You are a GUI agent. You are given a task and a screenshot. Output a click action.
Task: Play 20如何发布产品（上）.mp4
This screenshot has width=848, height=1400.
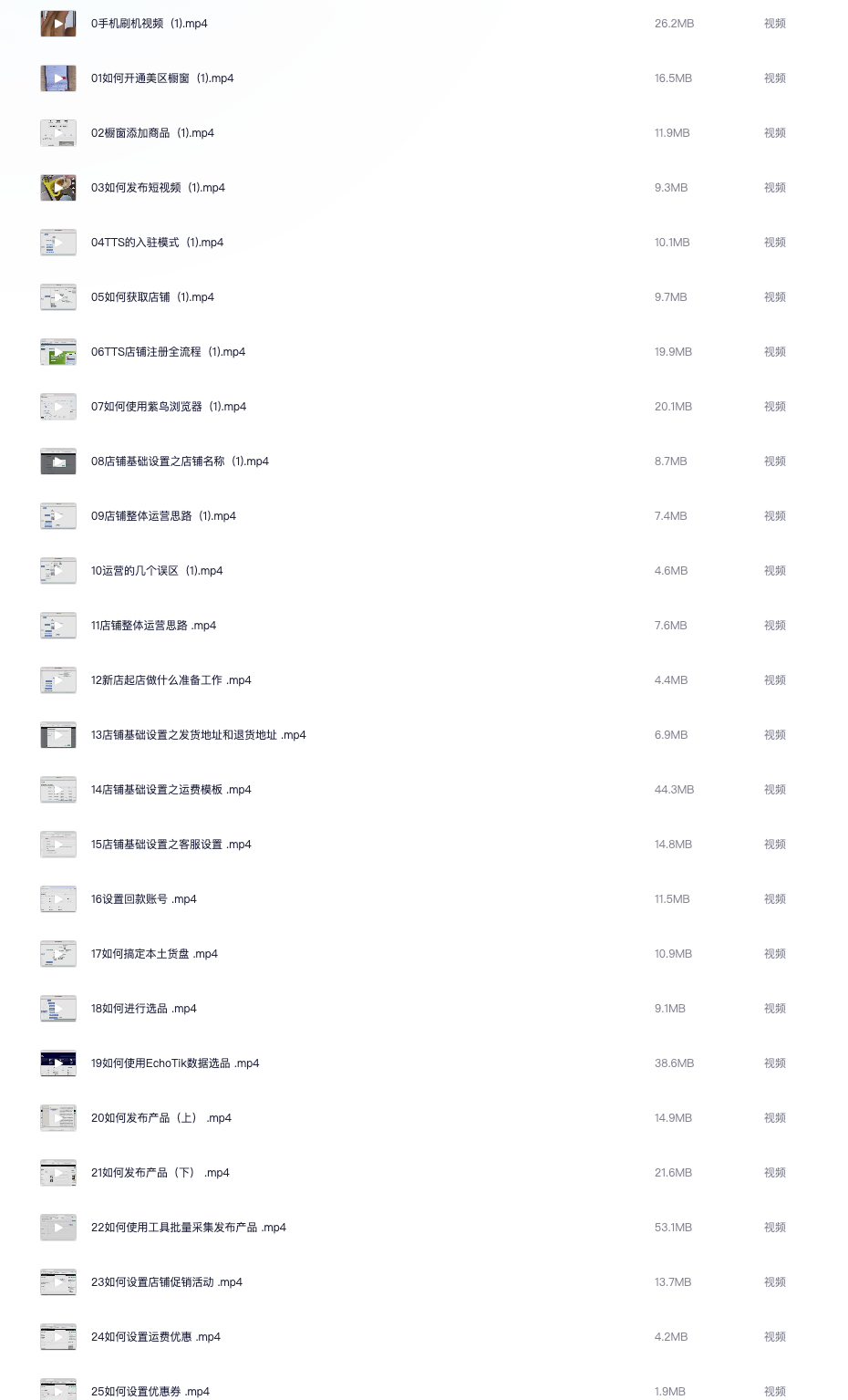161,1118
